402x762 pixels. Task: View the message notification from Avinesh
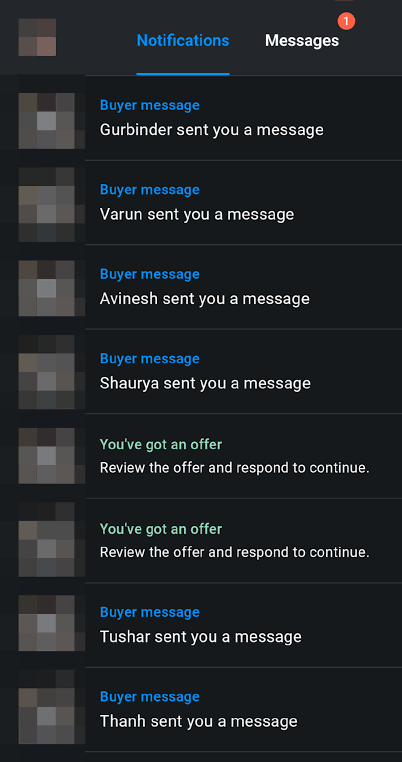click(x=201, y=287)
